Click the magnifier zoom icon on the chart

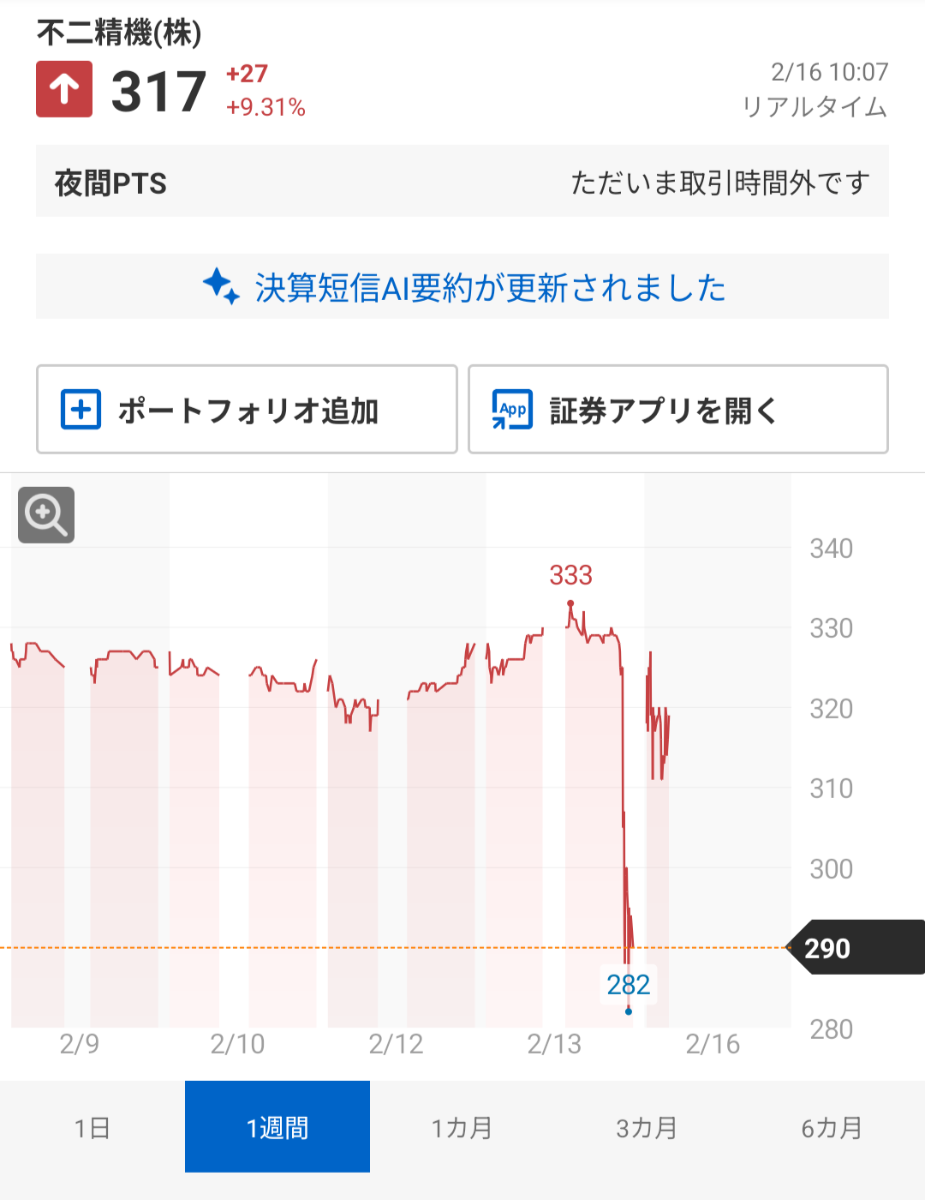45,514
